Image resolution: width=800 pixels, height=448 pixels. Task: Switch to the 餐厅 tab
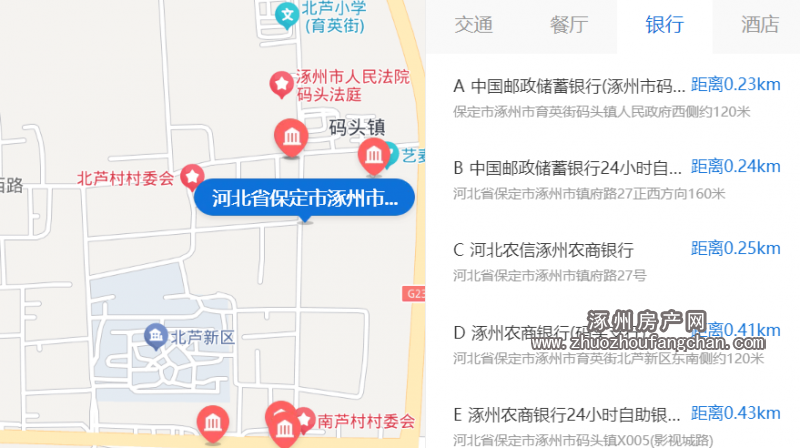[x=568, y=26]
